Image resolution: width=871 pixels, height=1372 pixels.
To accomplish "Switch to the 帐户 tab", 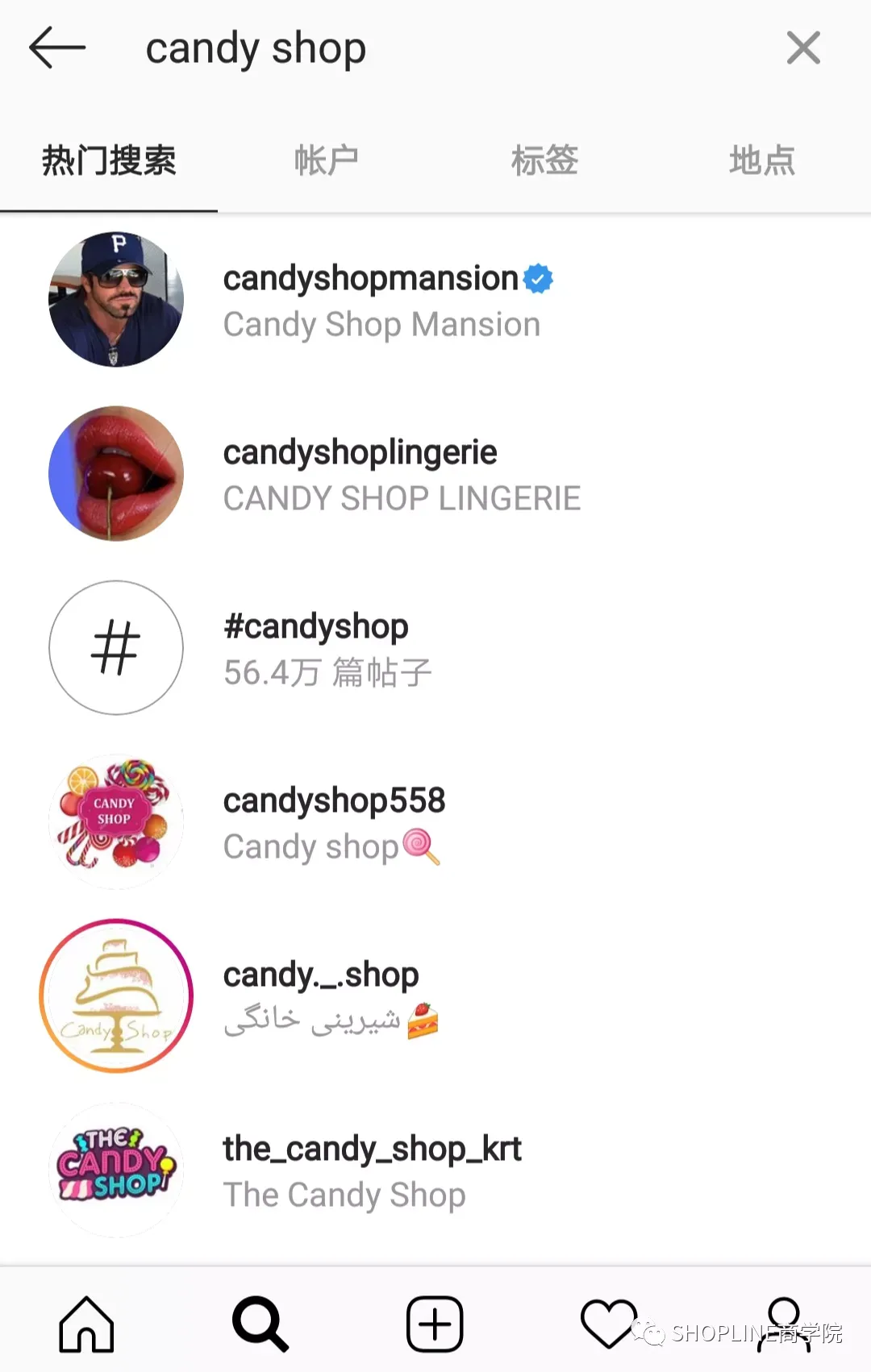I will click(x=326, y=160).
